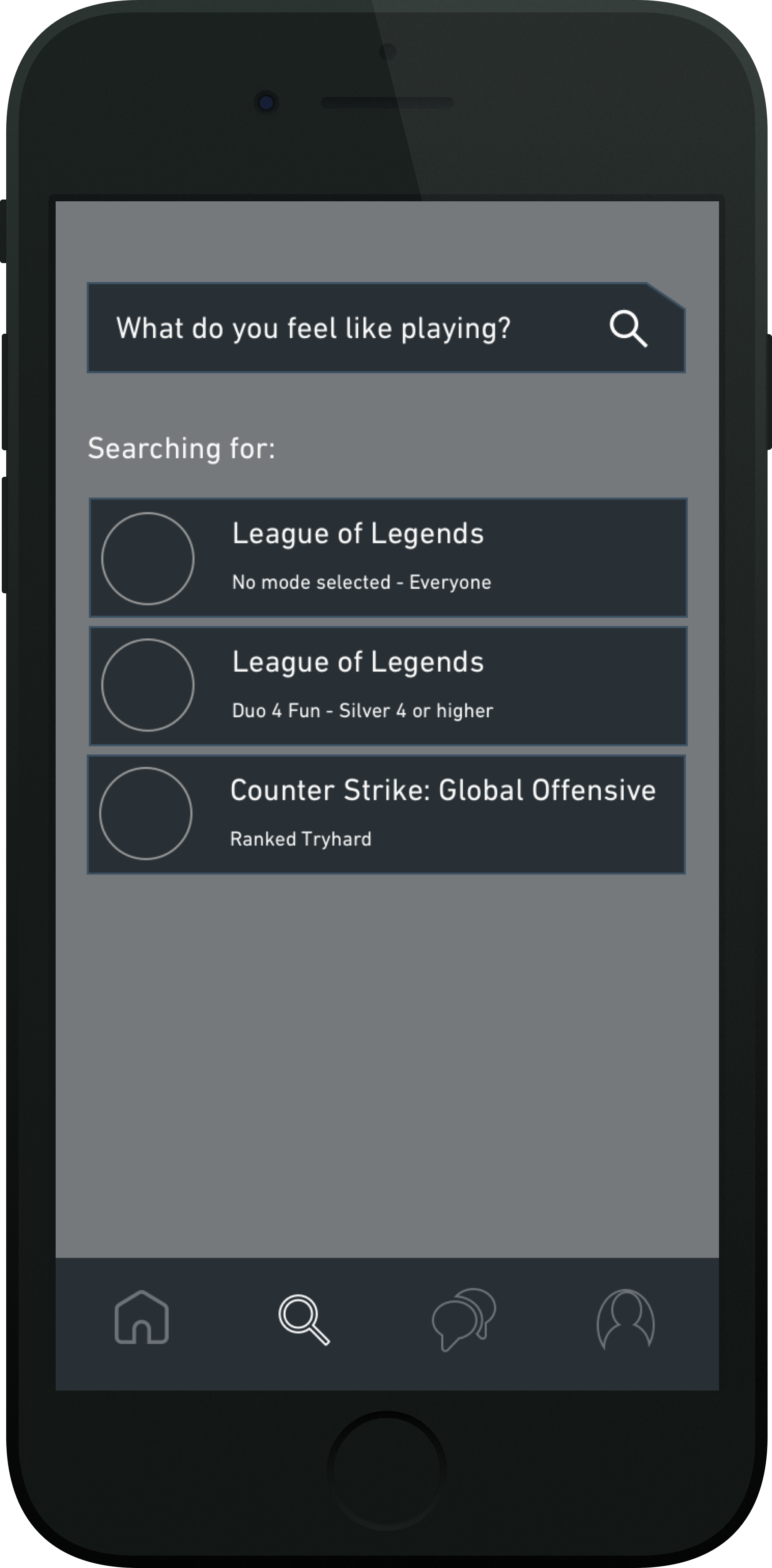Go to the Home tab

[141, 1318]
